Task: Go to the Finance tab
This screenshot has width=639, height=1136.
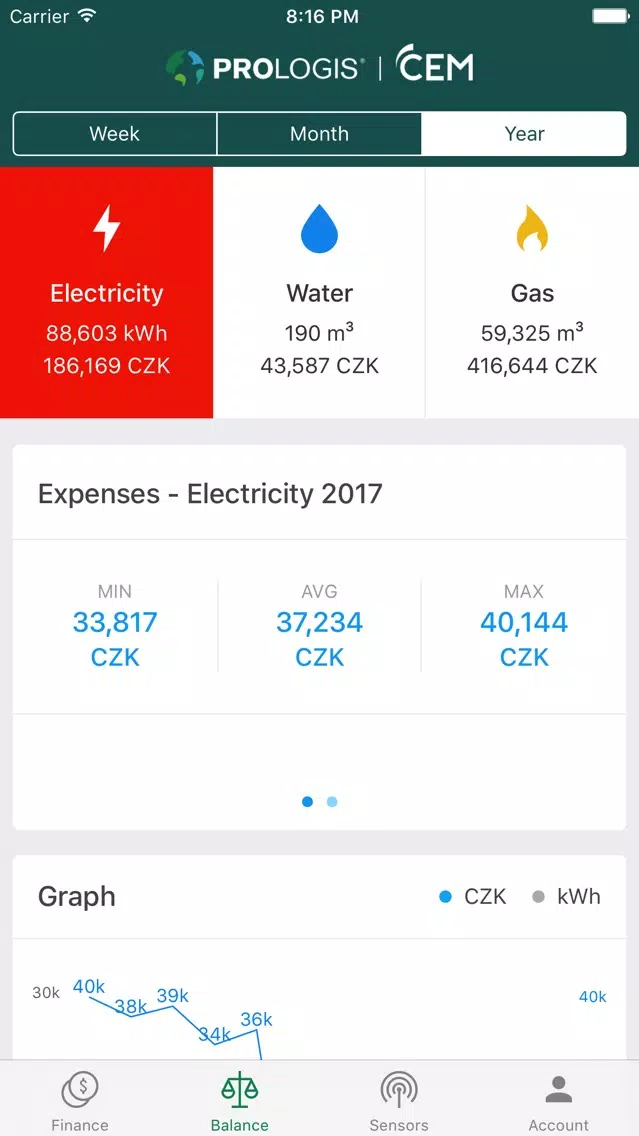Action: (x=80, y=1100)
